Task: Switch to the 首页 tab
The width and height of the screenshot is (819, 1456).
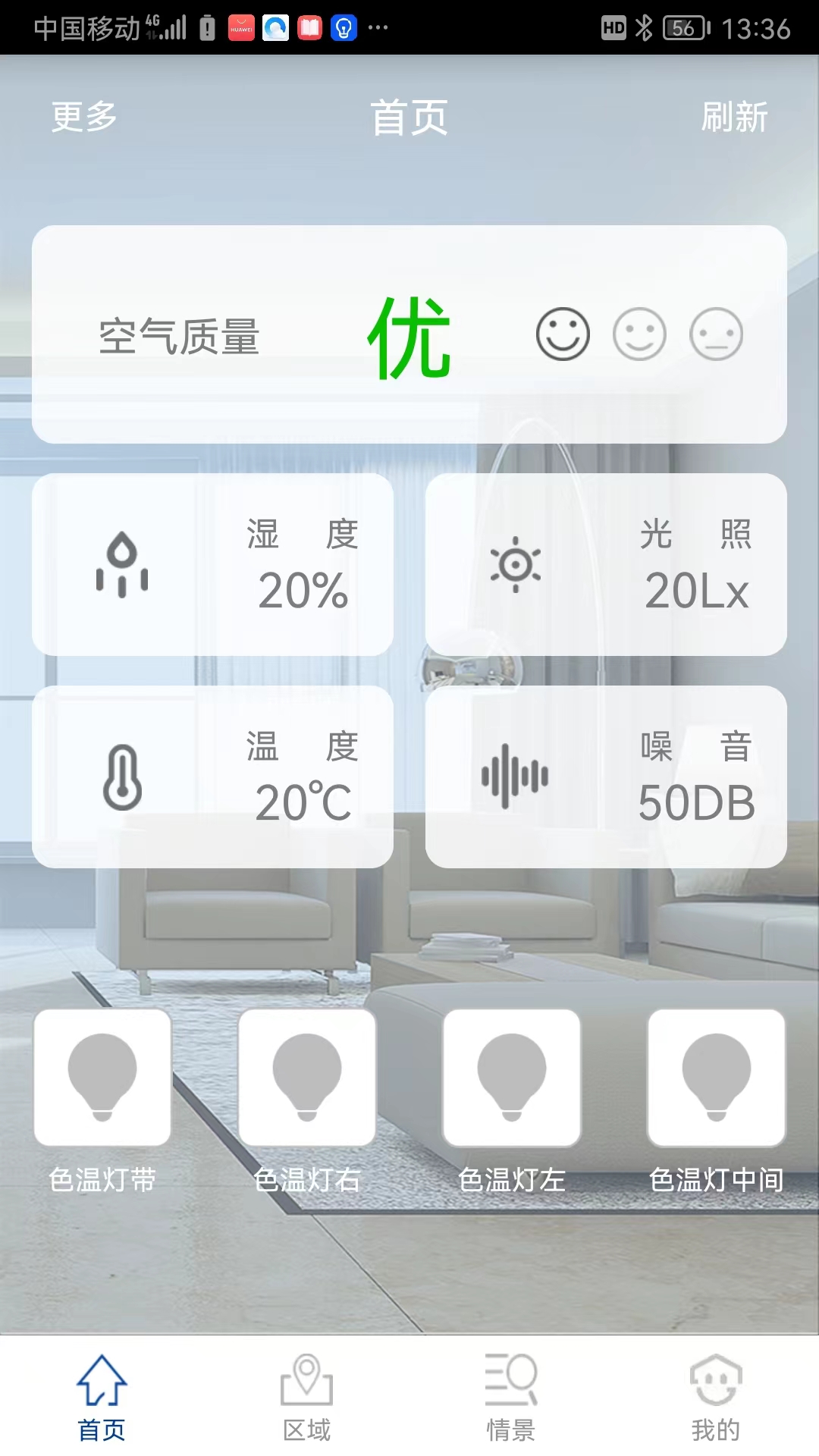Action: (102, 1397)
